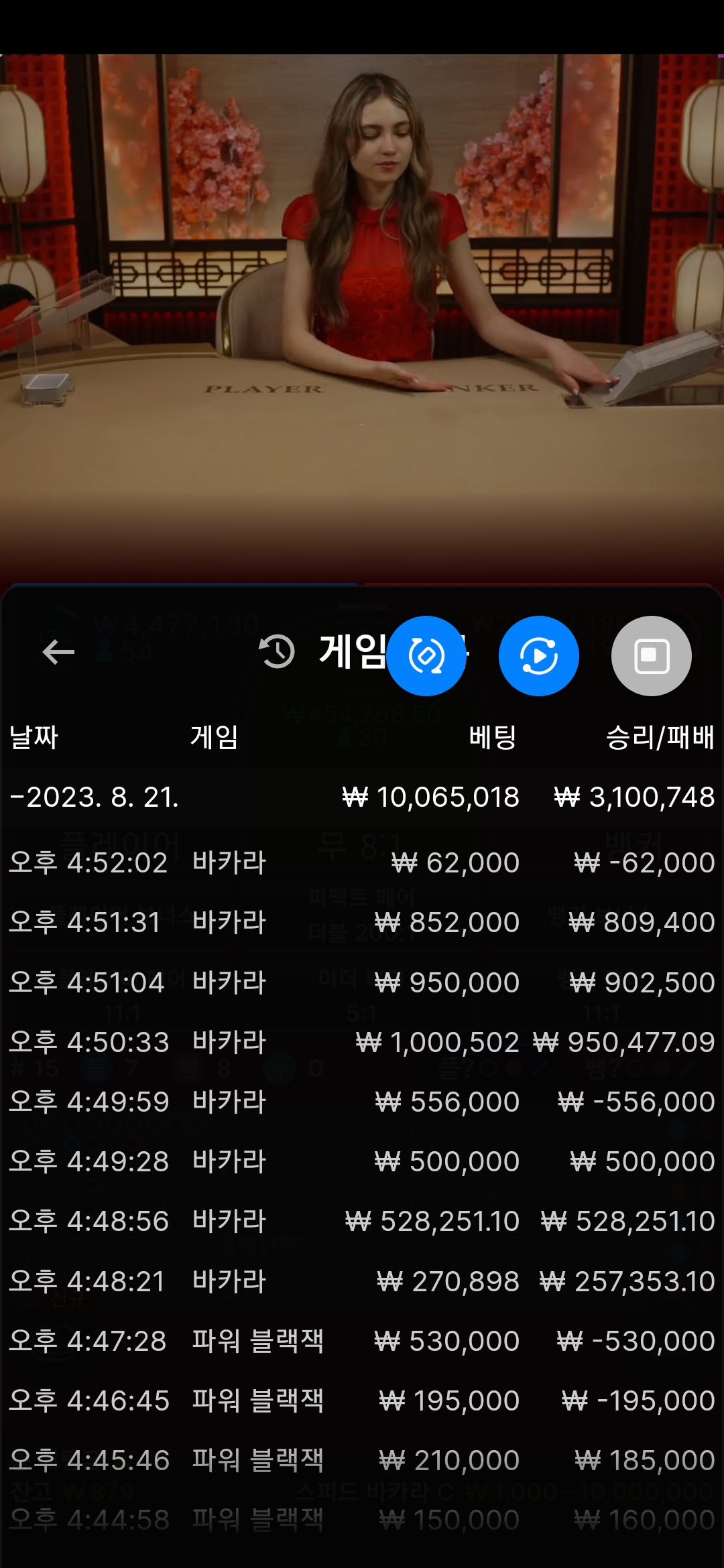This screenshot has width=724, height=1568.
Task: Open the 오후 4:52:02 바카라 record
Action: coord(362,862)
